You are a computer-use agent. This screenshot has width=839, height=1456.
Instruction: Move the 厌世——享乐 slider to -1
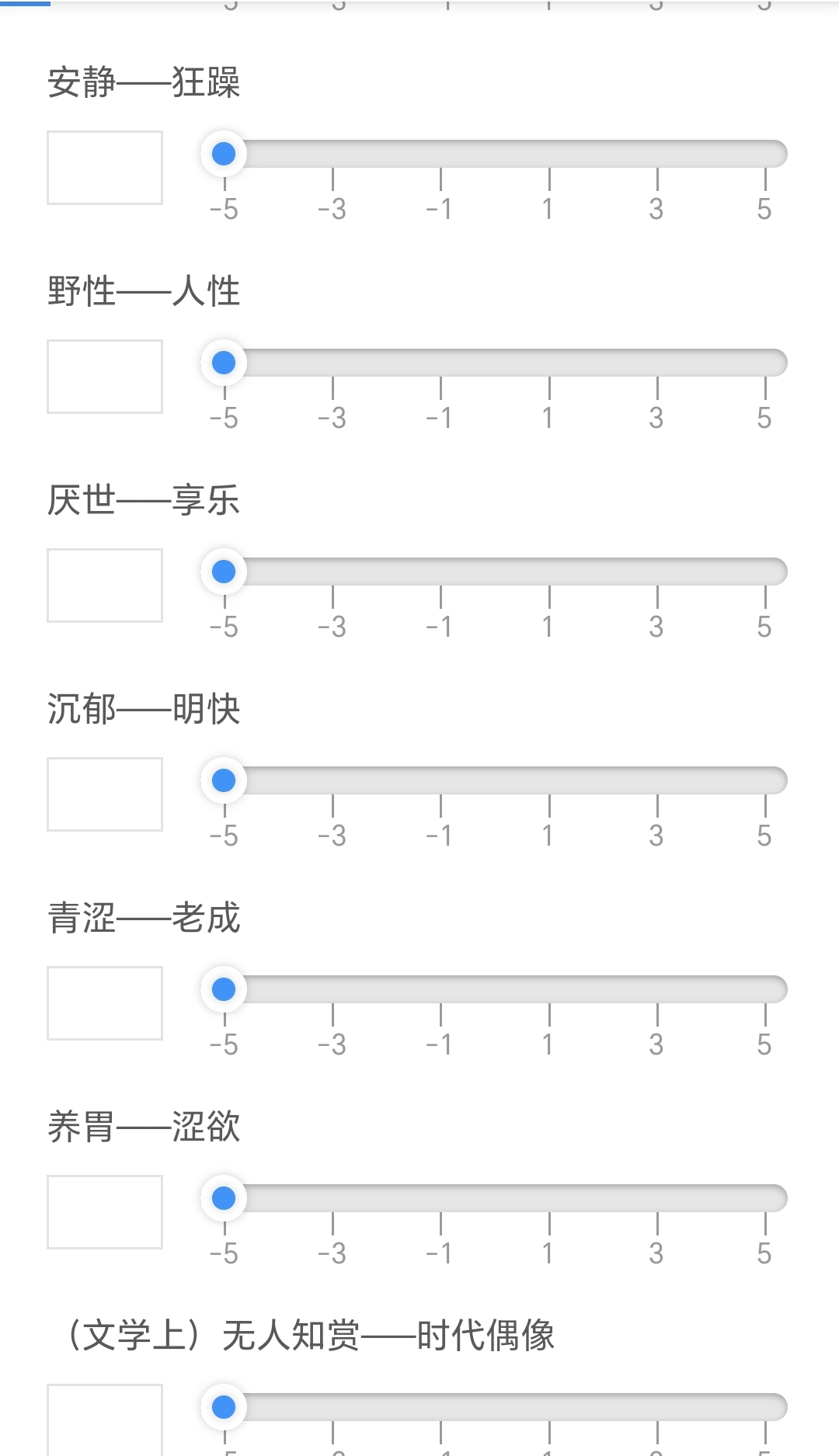pos(440,572)
